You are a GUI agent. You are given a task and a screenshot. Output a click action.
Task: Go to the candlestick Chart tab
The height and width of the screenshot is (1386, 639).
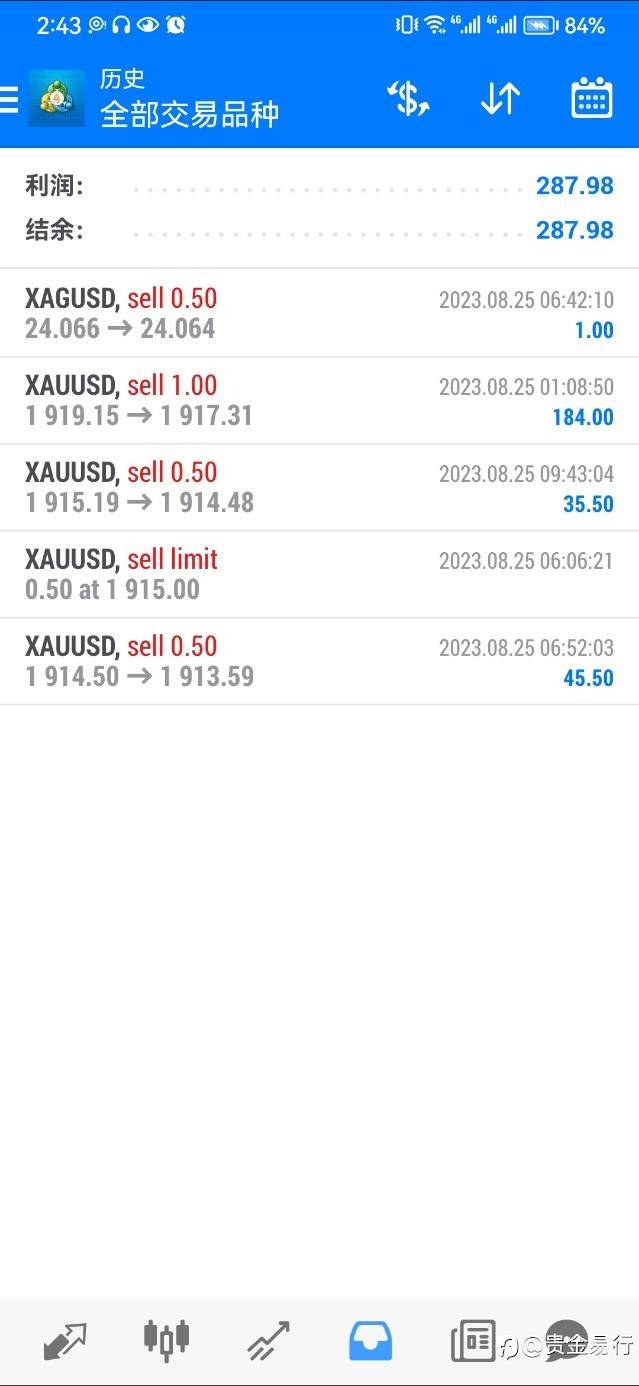[166, 1340]
